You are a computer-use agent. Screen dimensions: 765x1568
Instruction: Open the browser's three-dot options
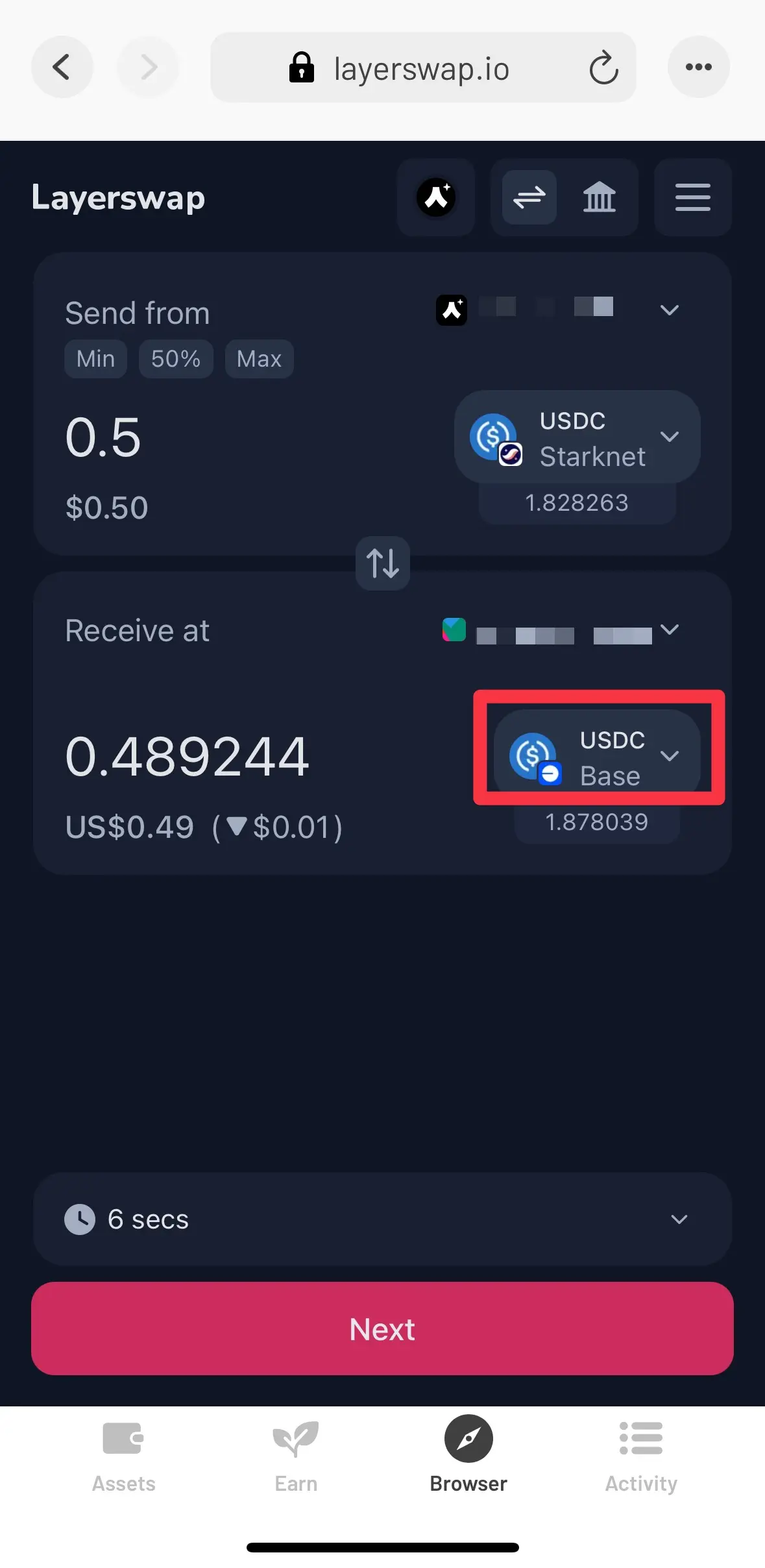click(x=698, y=67)
